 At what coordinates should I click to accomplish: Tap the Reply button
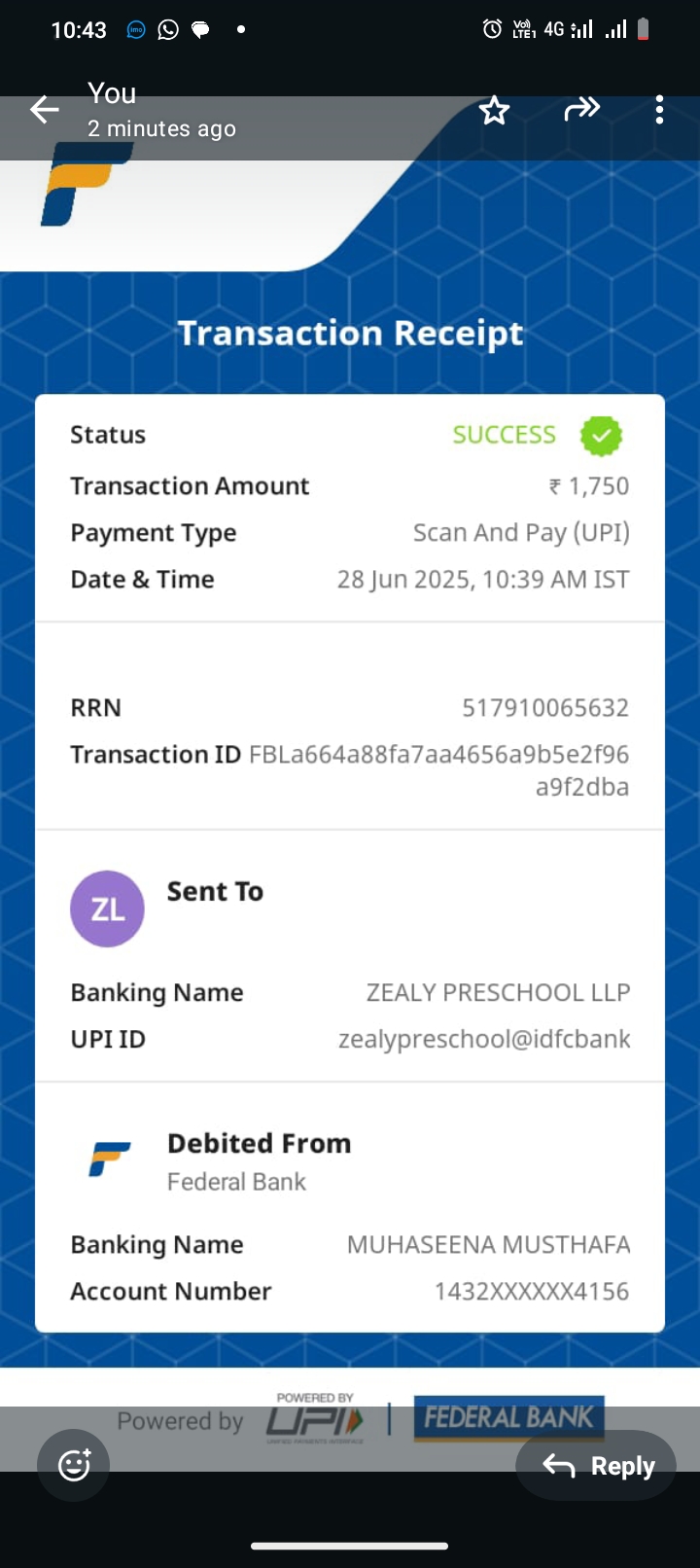click(597, 1465)
